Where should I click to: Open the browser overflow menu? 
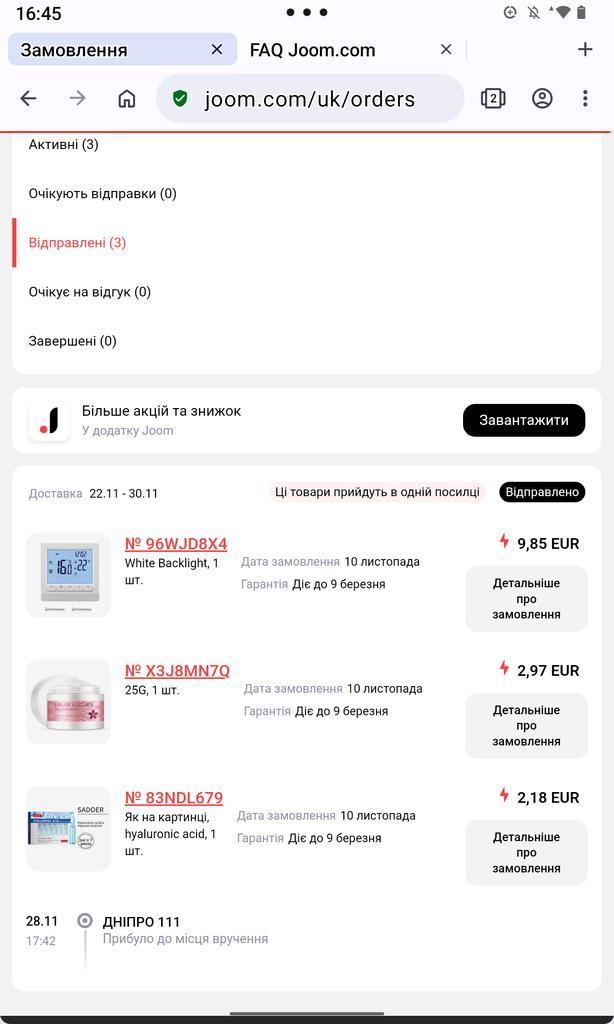pyautogui.click(x=585, y=98)
